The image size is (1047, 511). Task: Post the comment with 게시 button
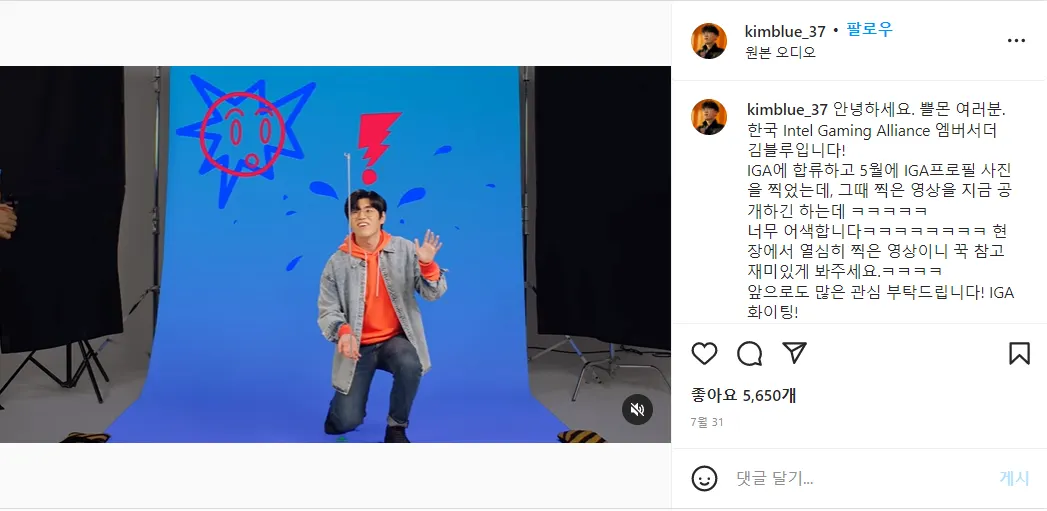click(x=1014, y=478)
